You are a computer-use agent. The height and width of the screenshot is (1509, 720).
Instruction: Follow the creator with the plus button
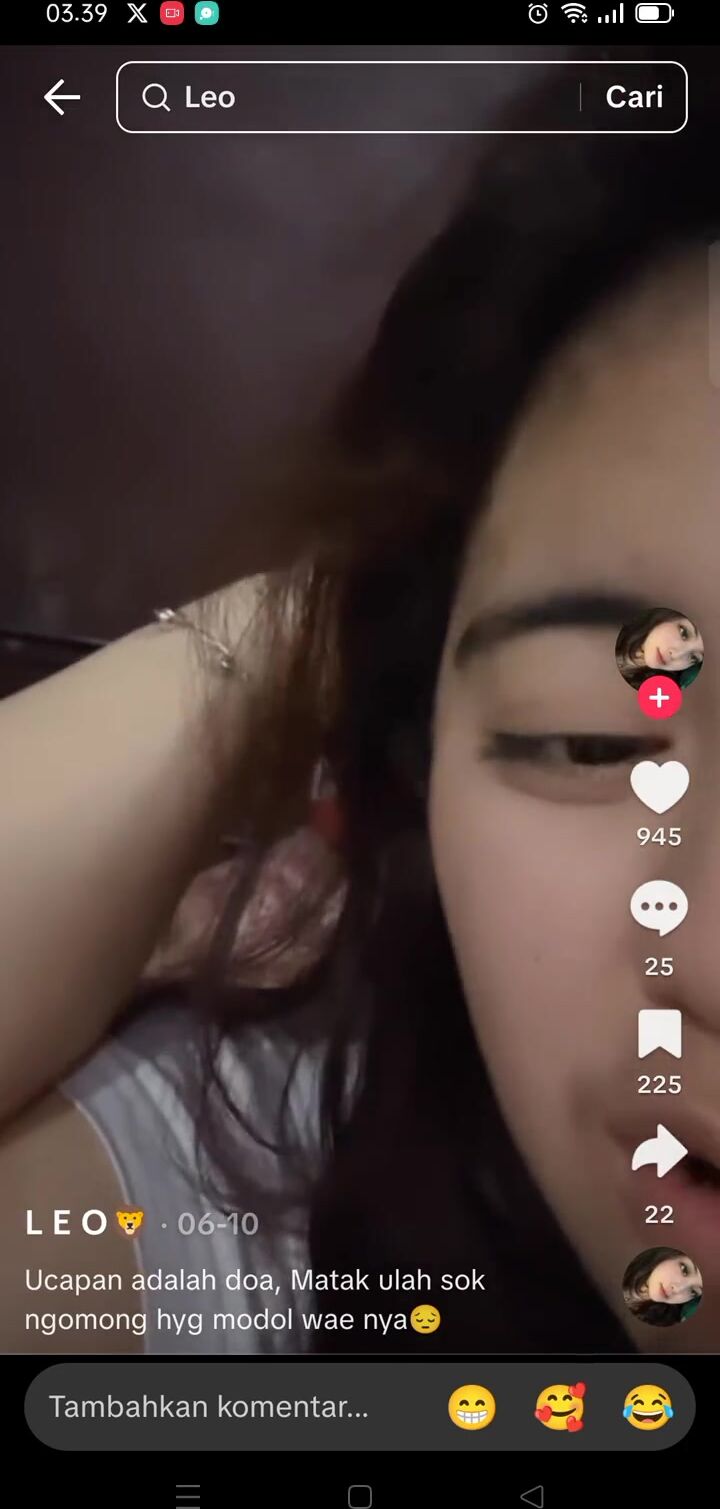coord(659,698)
